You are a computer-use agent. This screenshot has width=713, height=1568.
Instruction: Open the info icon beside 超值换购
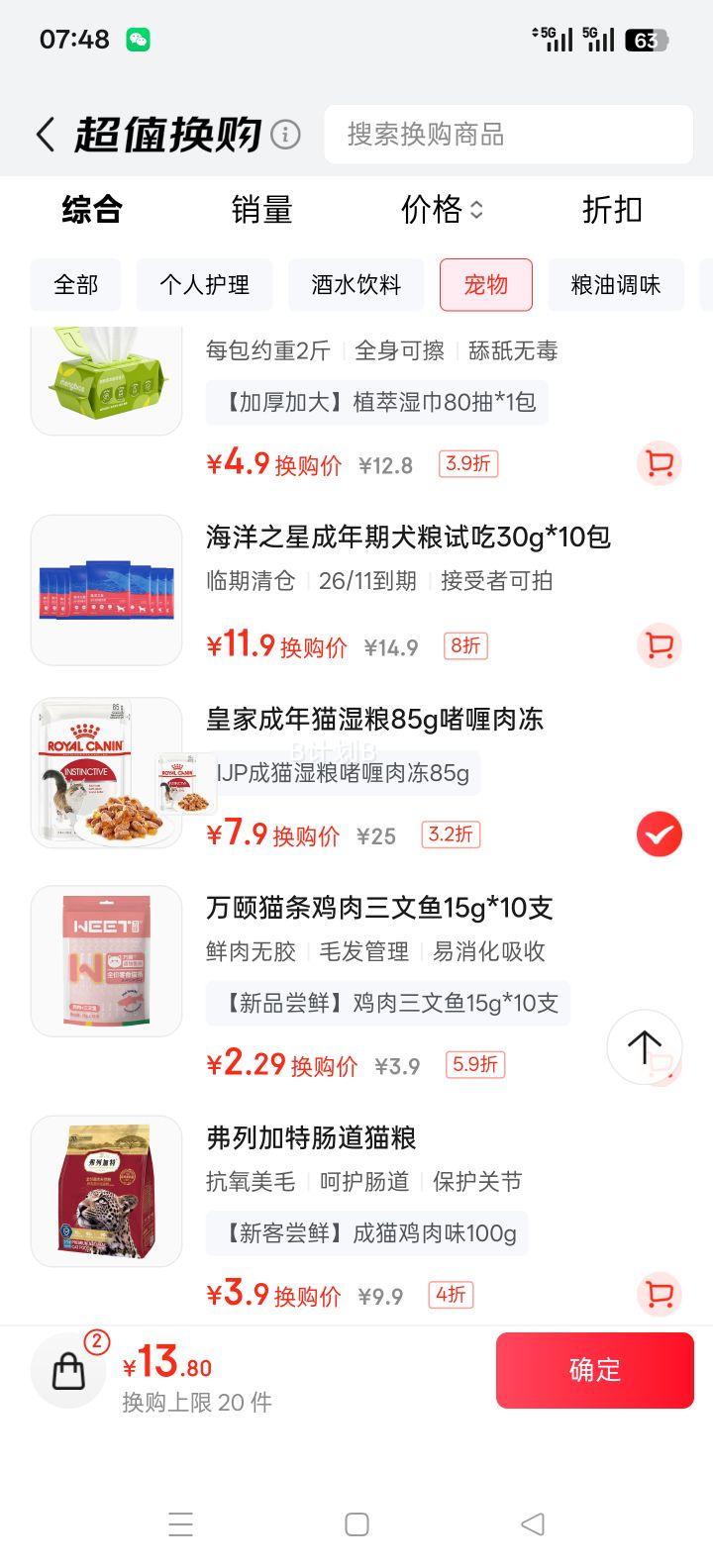[285, 135]
